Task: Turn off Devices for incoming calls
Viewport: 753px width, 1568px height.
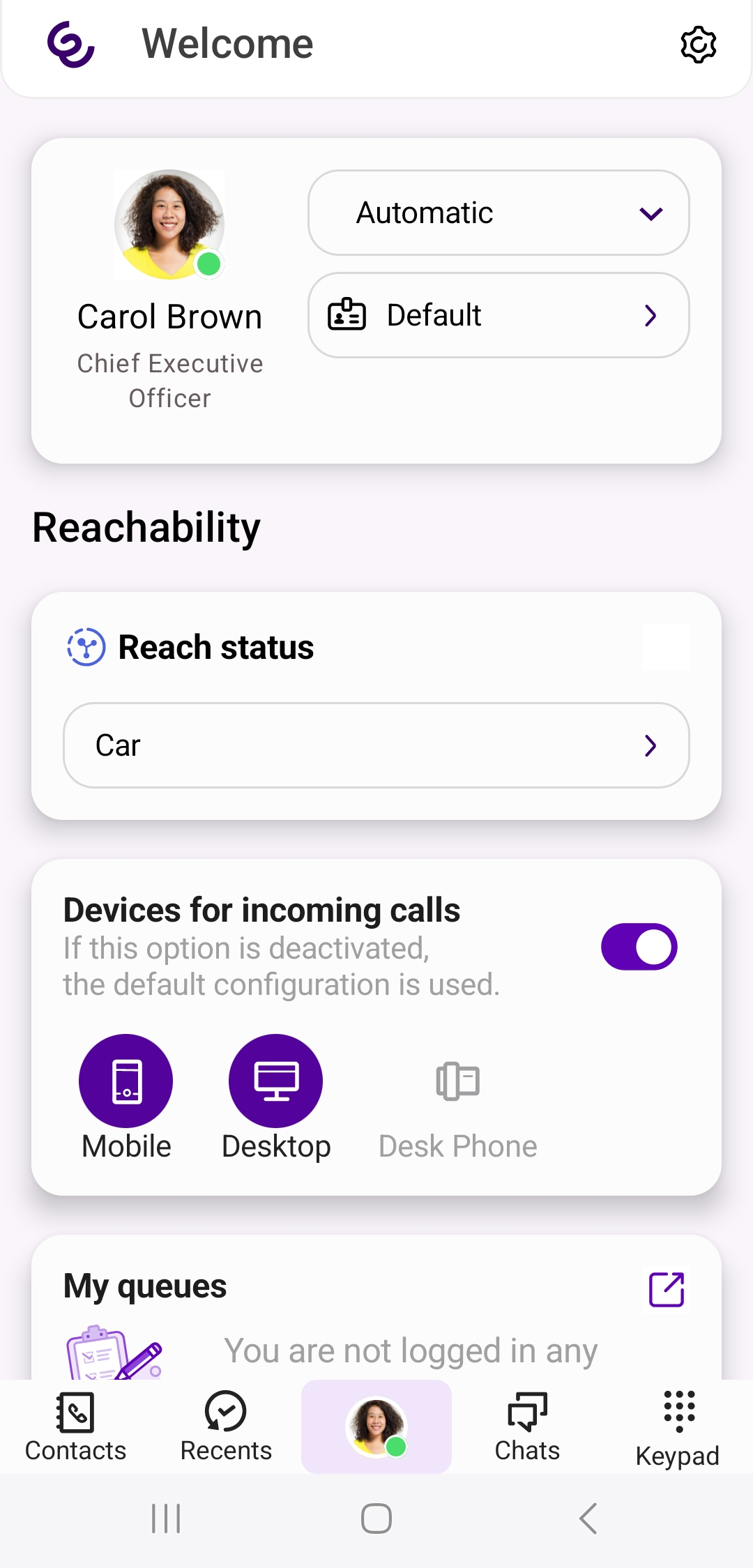Action: 639,947
